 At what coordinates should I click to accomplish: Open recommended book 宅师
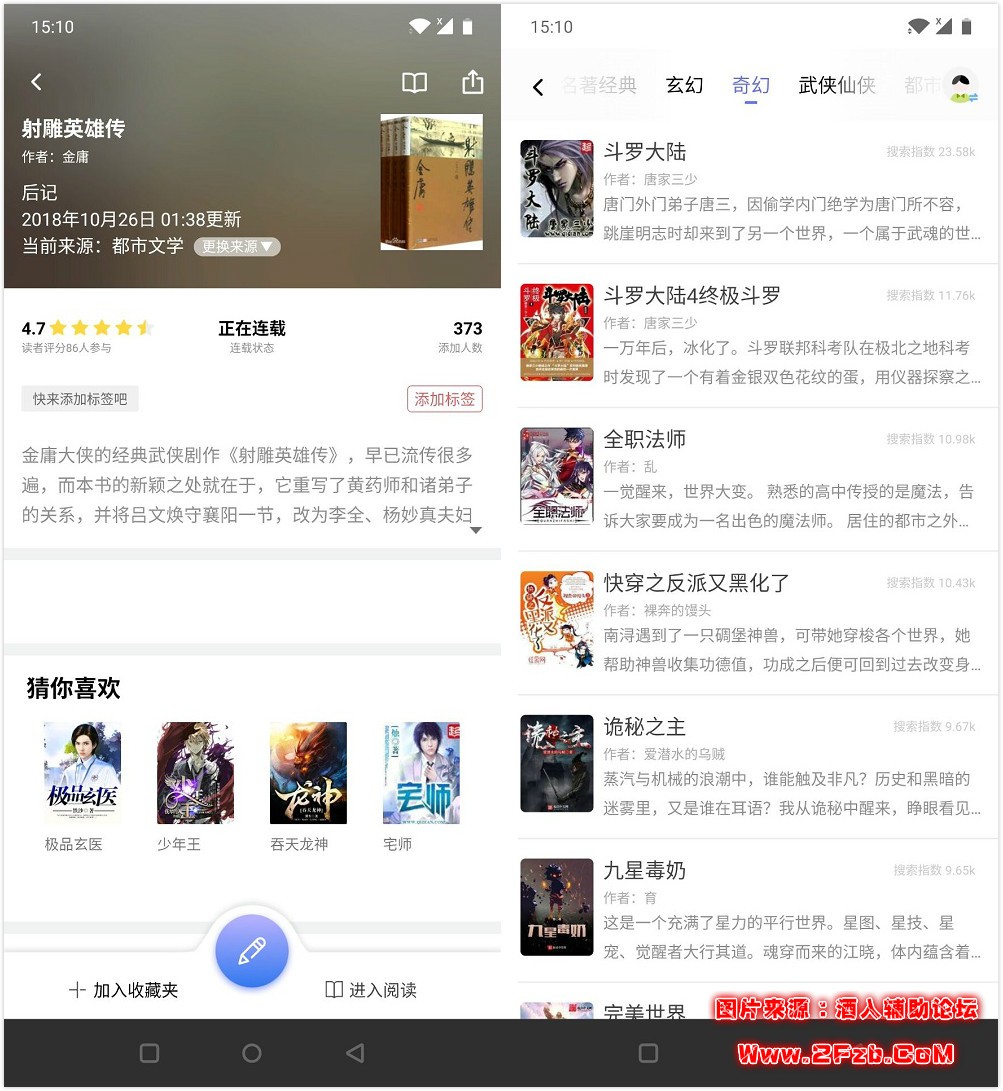(421, 773)
